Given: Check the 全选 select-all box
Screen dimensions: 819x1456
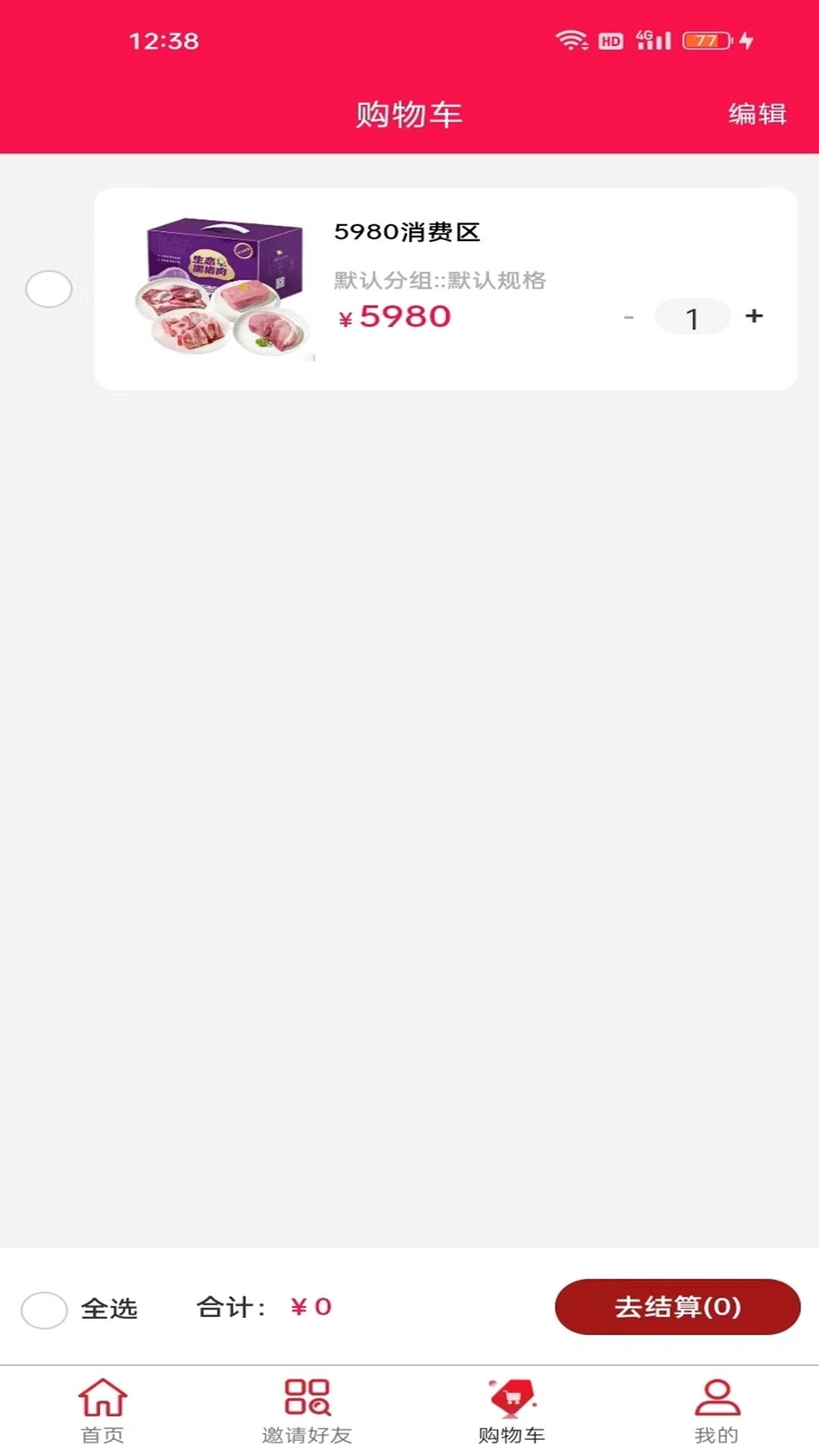Looking at the screenshot, I should [44, 1310].
